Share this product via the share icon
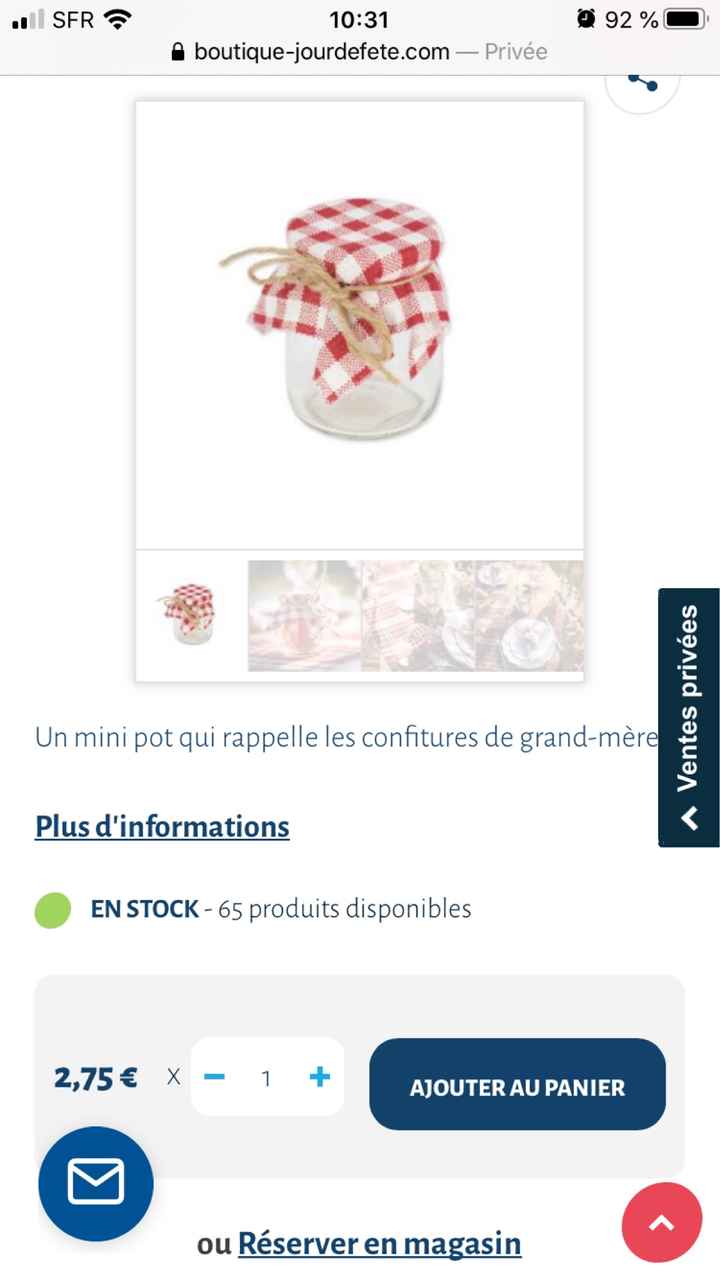 643,84
